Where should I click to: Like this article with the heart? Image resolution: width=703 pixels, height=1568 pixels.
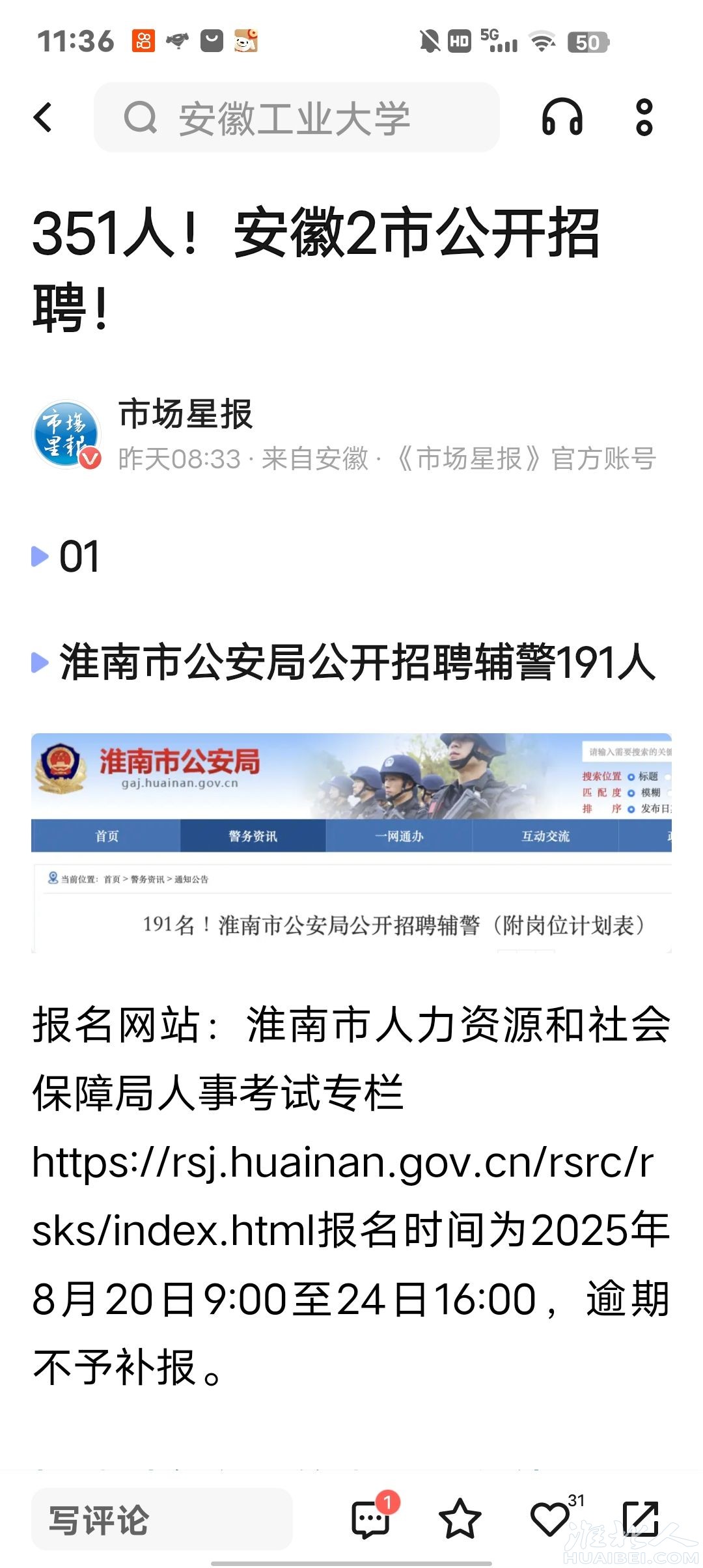tap(550, 1520)
